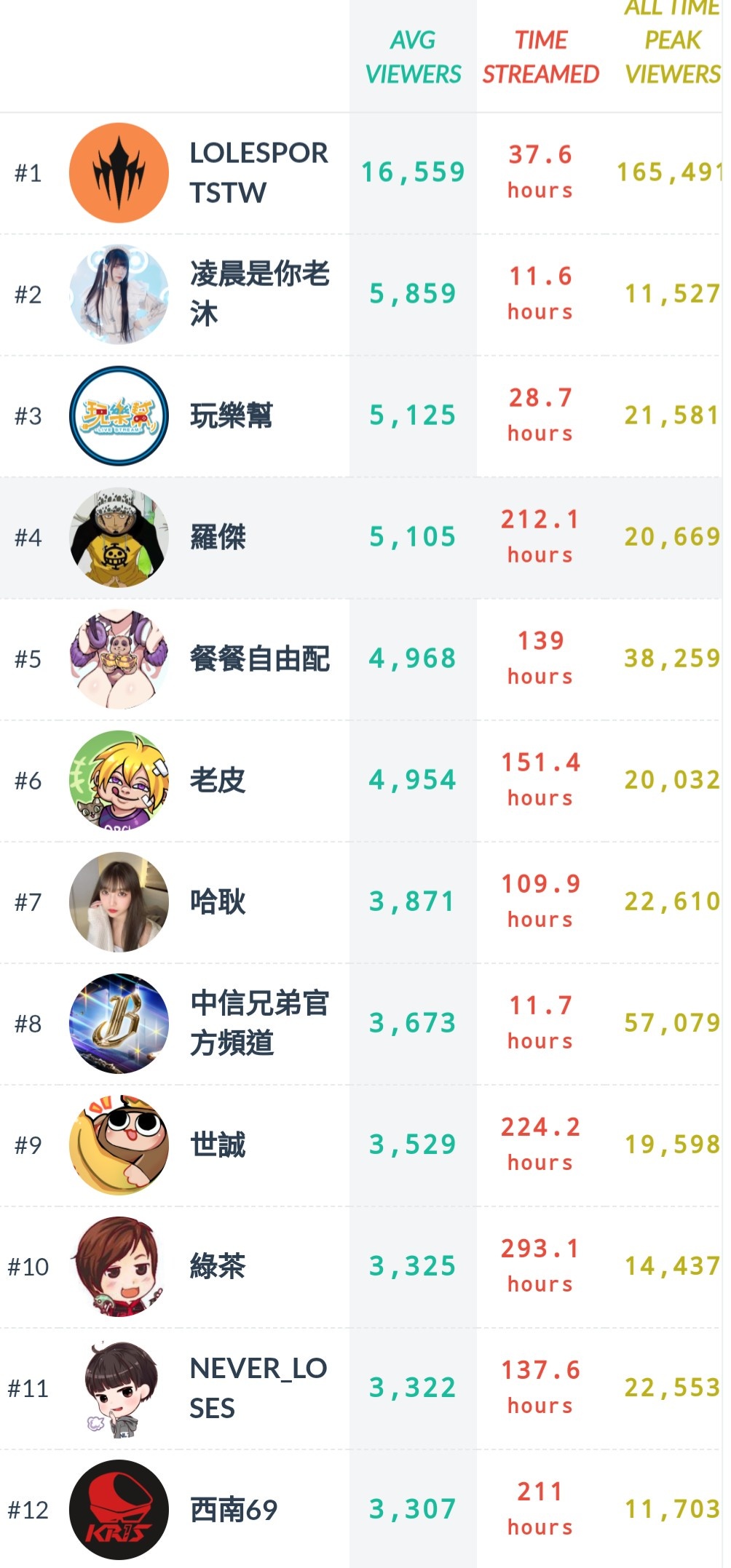Open the 中信兄弟官方頻道 channel page

(x=259, y=1023)
